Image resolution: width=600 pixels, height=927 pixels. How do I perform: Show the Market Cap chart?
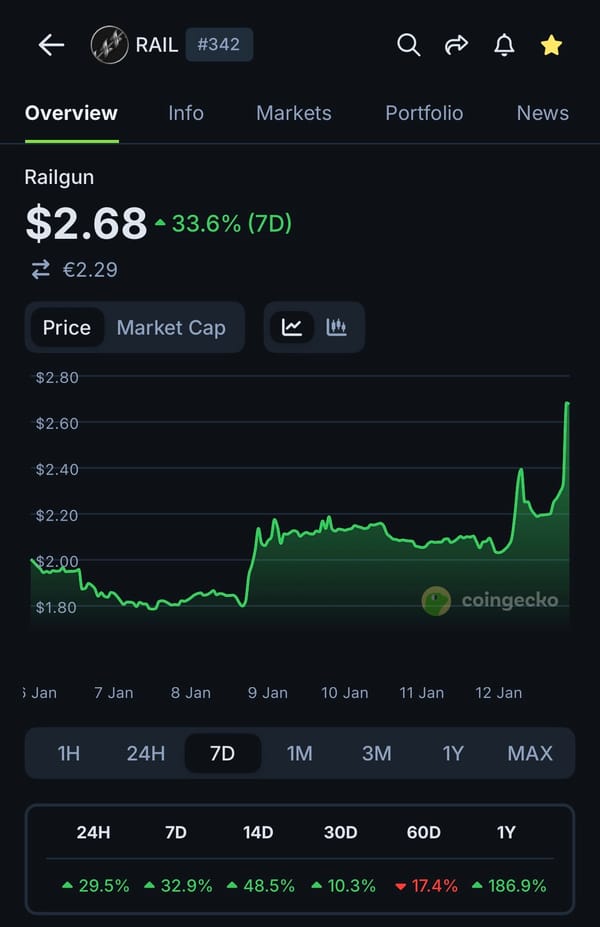171,327
